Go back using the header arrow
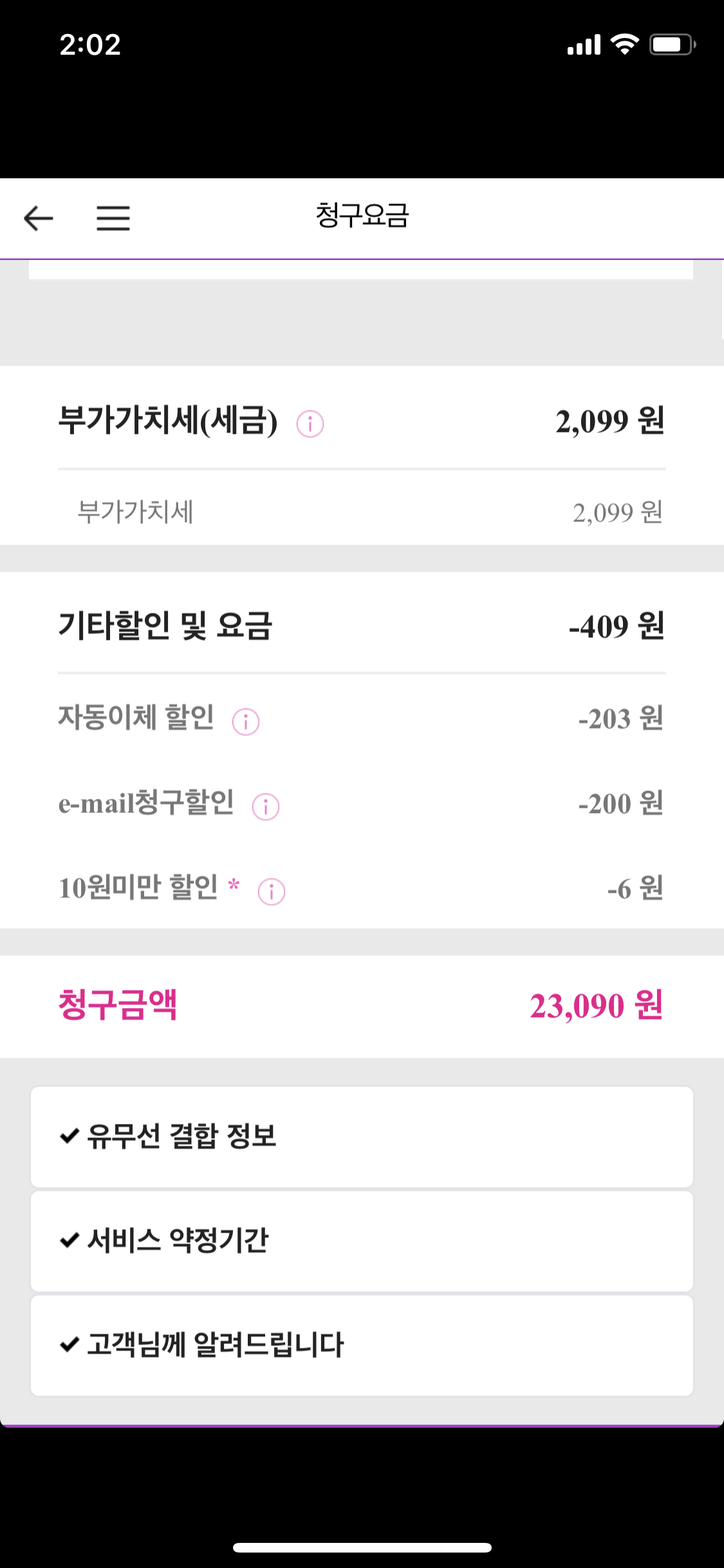 [39, 218]
